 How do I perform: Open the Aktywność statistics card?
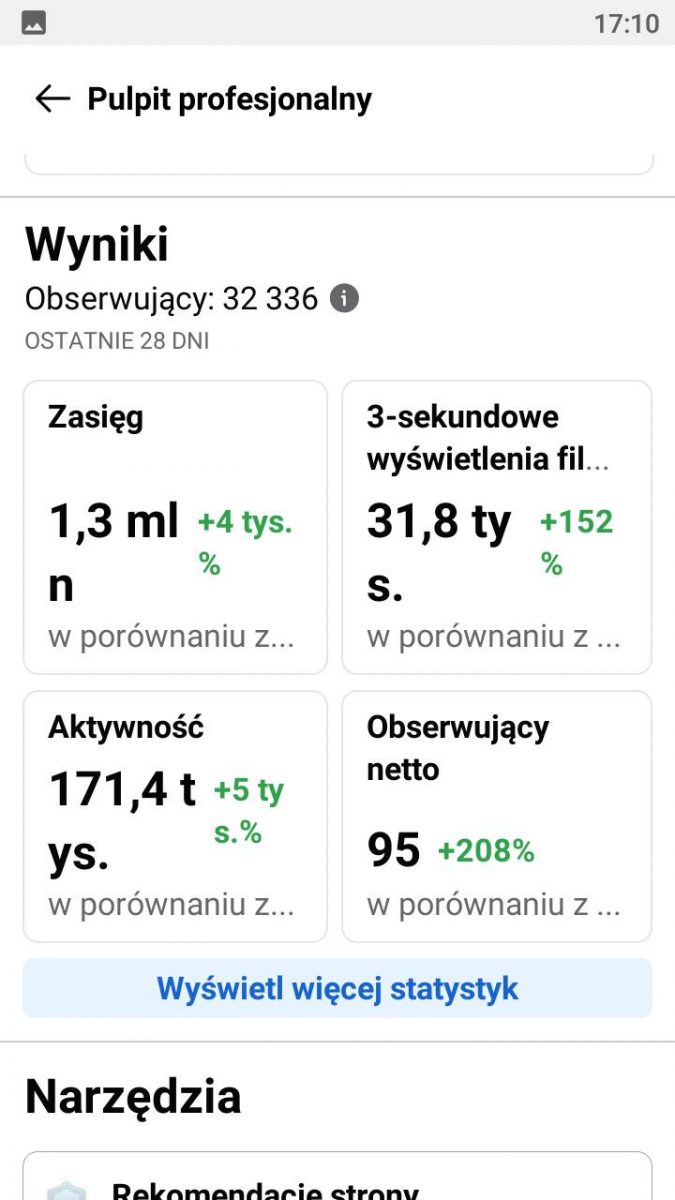tap(175, 816)
